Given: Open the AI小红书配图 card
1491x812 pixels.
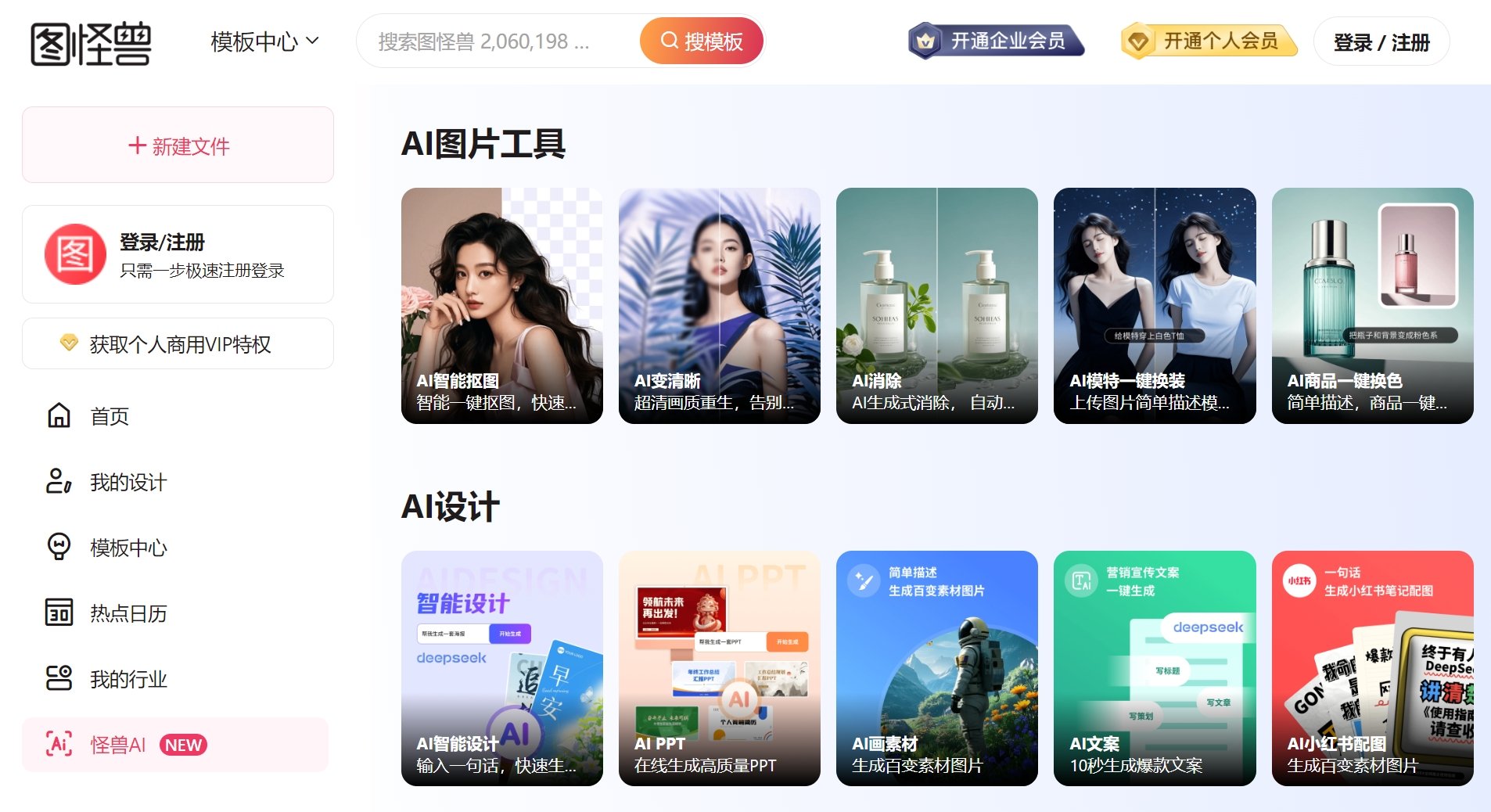Looking at the screenshot, I should (x=1372, y=668).
